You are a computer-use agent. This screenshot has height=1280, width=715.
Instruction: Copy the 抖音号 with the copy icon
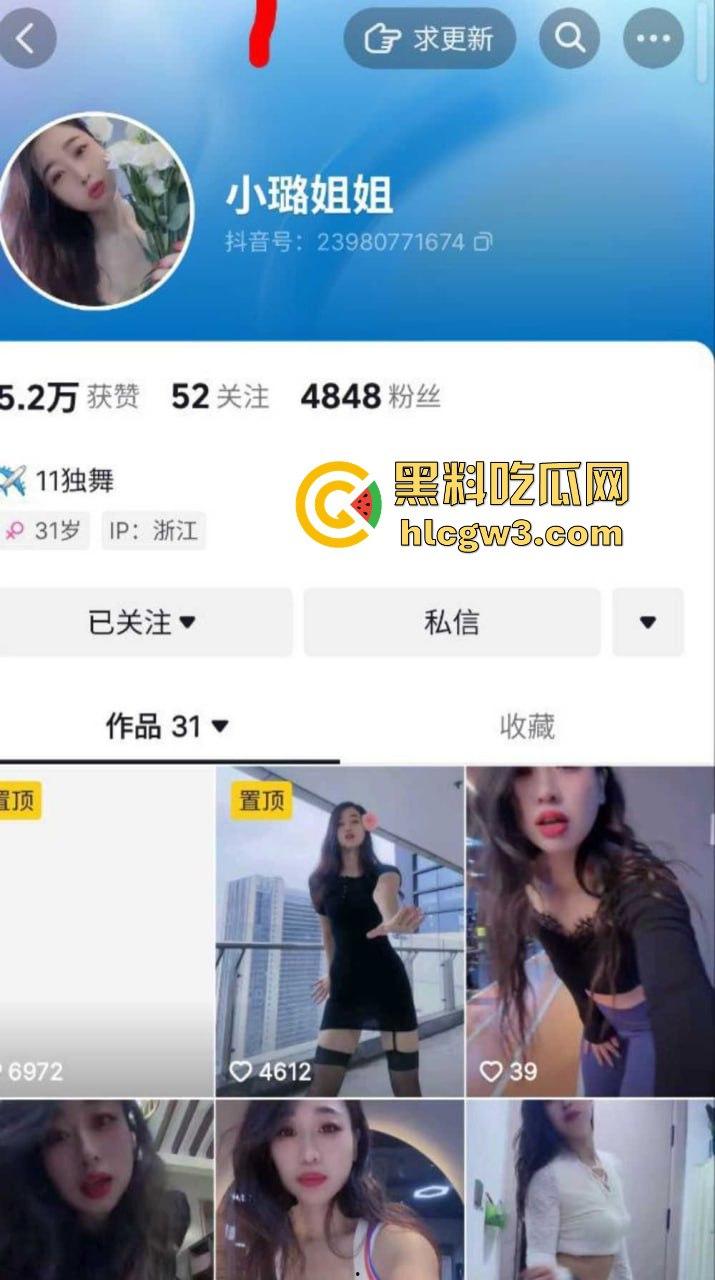pyautogui.click(x=484, y=242)
